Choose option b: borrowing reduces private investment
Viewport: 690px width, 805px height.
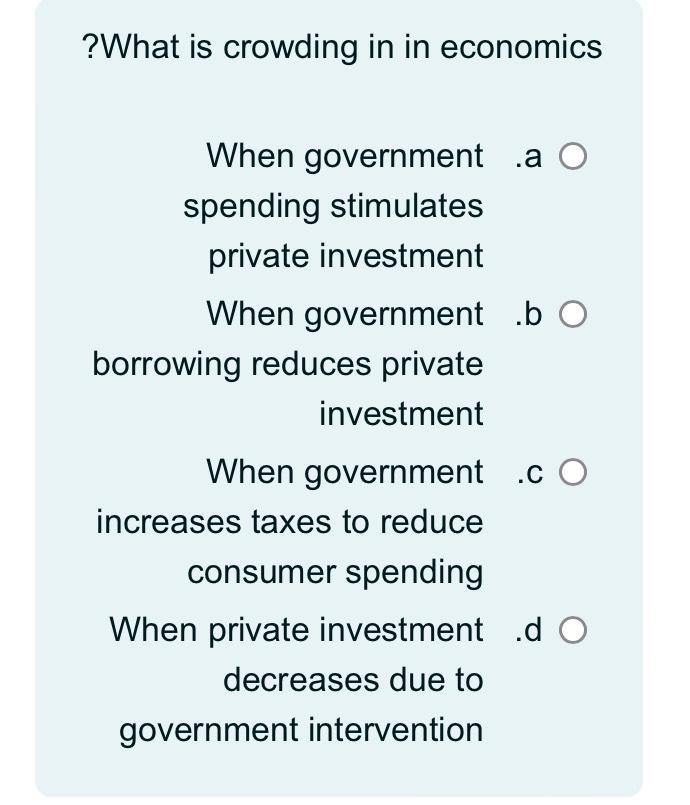point(573,315)
